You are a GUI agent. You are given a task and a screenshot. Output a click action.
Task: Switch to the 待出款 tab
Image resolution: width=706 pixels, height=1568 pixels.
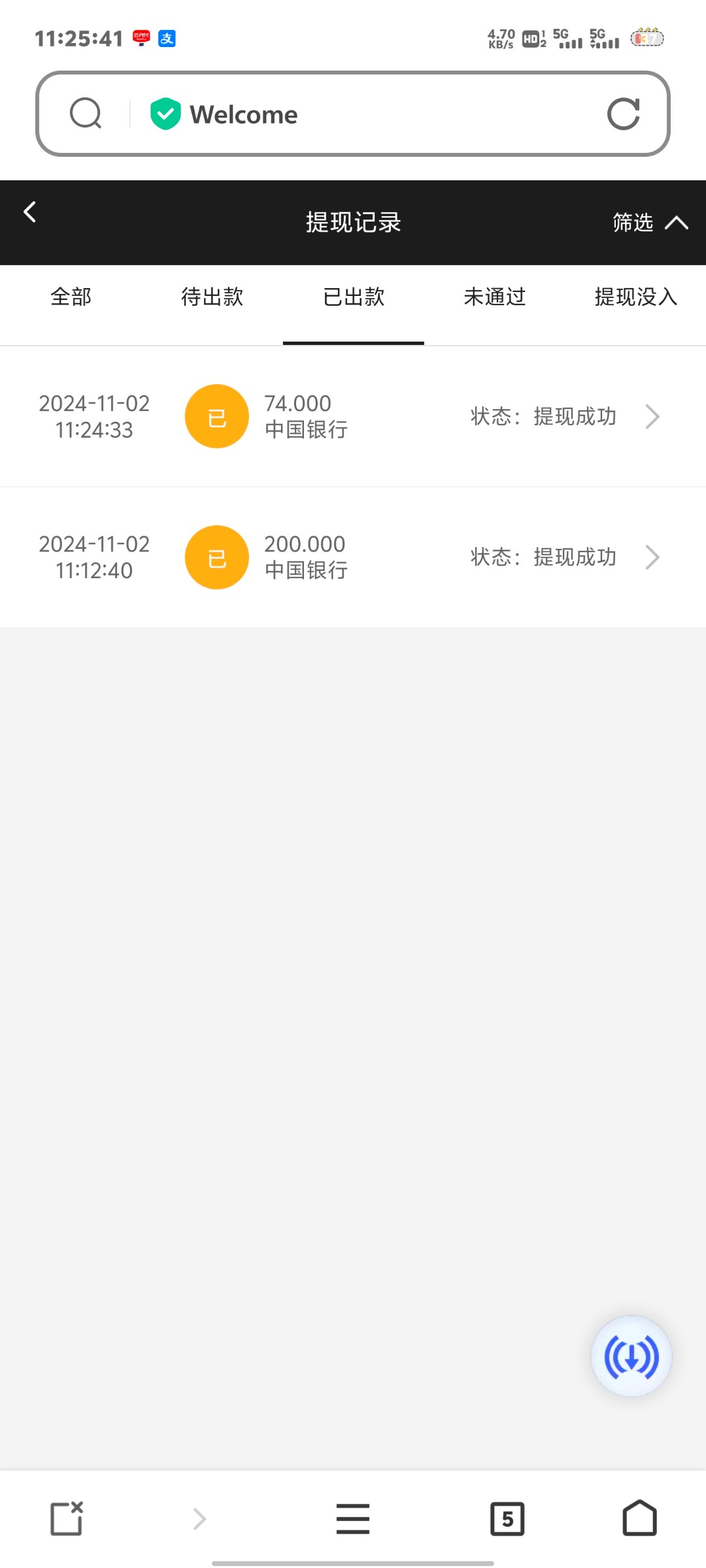212,297
